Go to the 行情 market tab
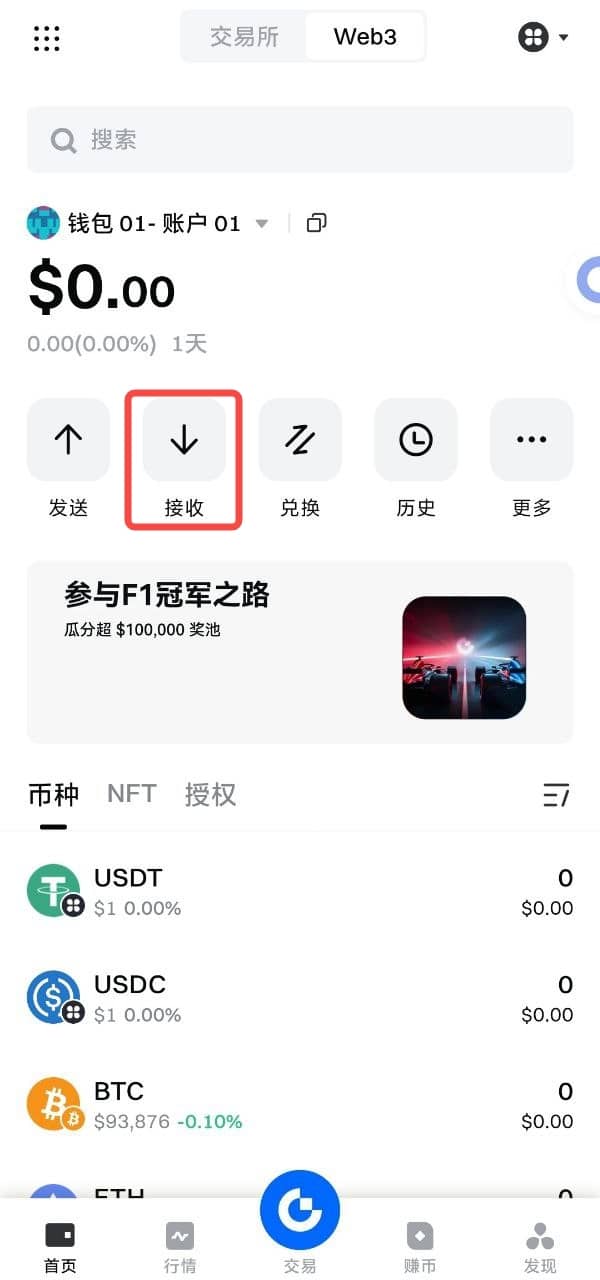This screenshot has height=1280, width=600. [180, 1247]
